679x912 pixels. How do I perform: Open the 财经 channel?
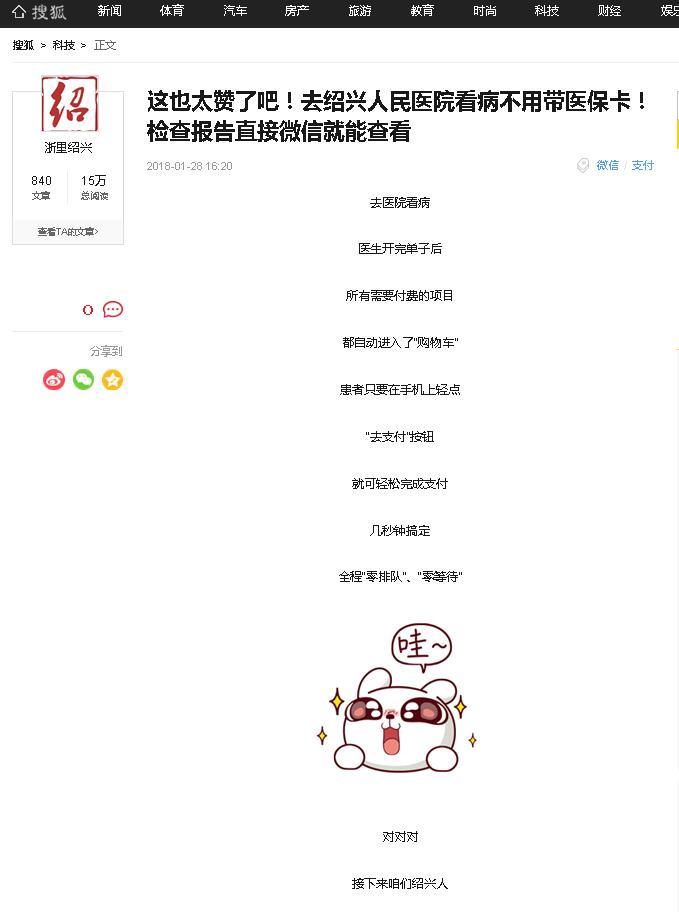click(609, 11)
